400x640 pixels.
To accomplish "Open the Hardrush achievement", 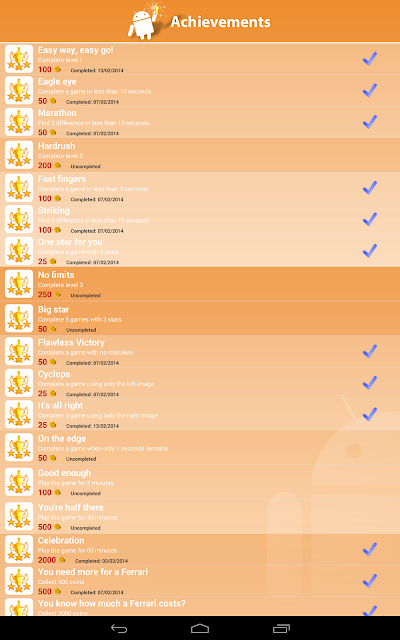I will coord(200,155).
